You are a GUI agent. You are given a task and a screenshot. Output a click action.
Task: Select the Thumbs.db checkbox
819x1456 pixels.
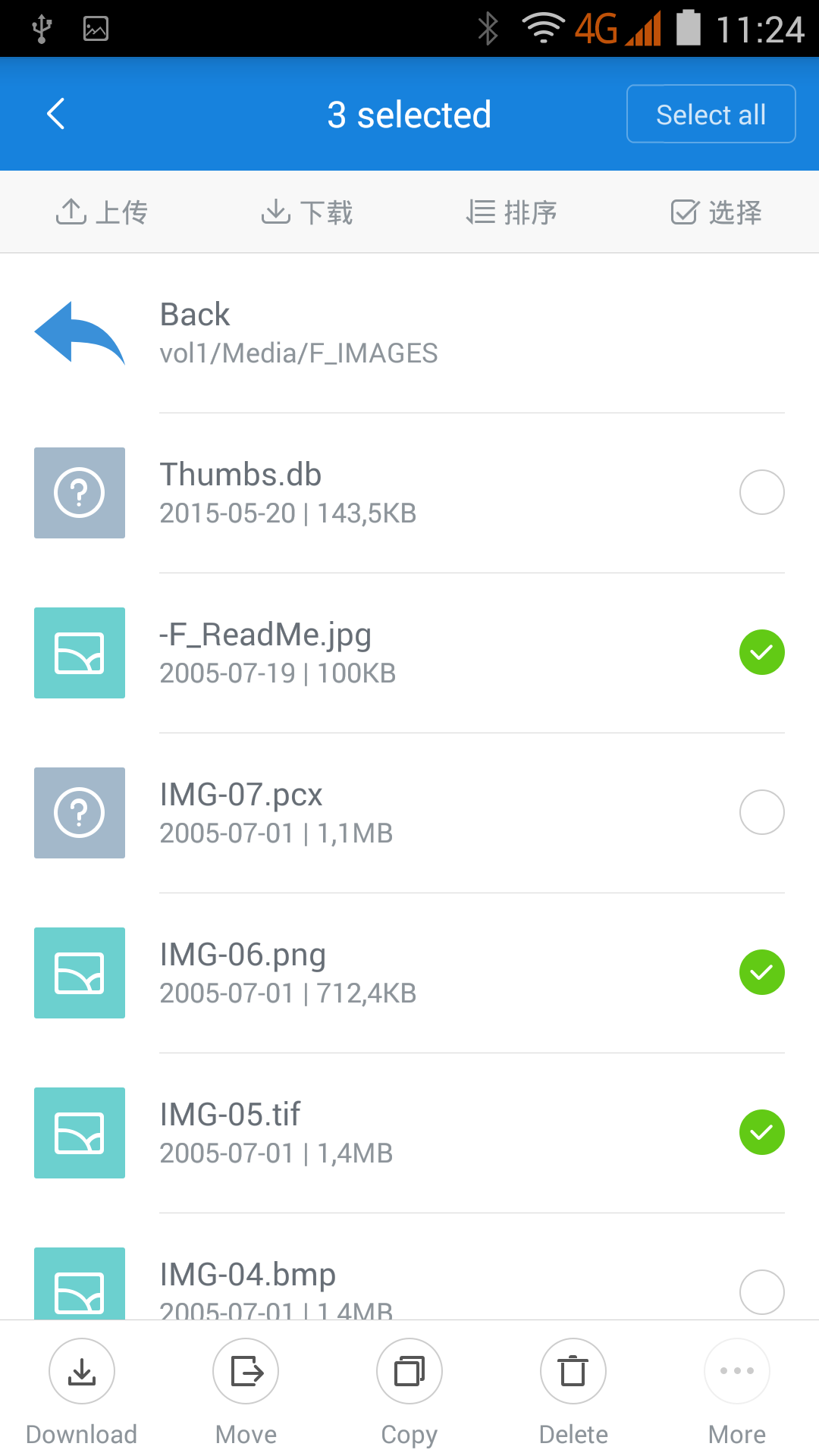[761, 493]
